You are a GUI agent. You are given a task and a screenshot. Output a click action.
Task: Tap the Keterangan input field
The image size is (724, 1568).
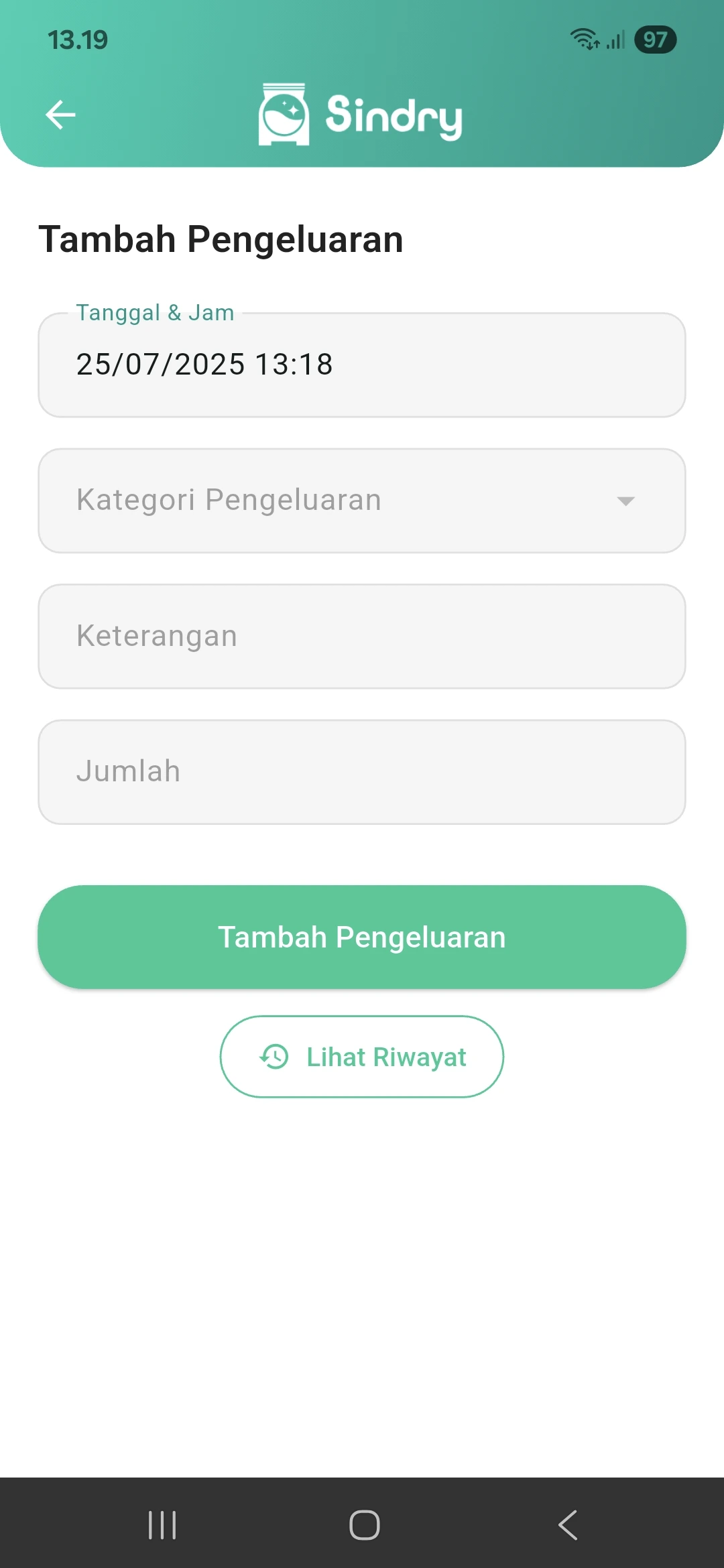(362, 635)
